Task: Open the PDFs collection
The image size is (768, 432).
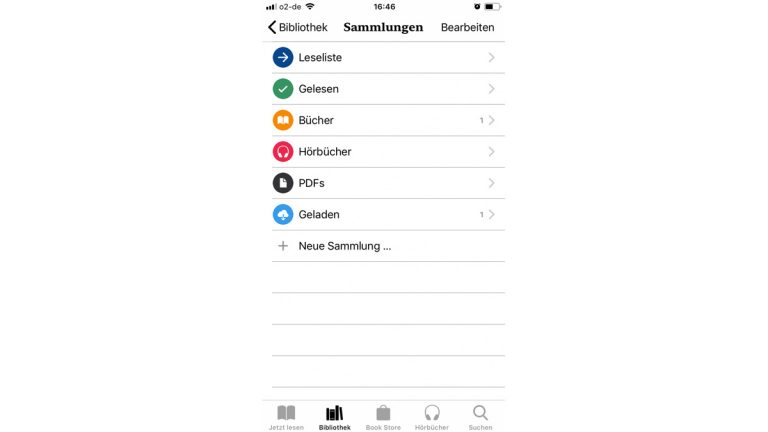Action: click(387, 183)
